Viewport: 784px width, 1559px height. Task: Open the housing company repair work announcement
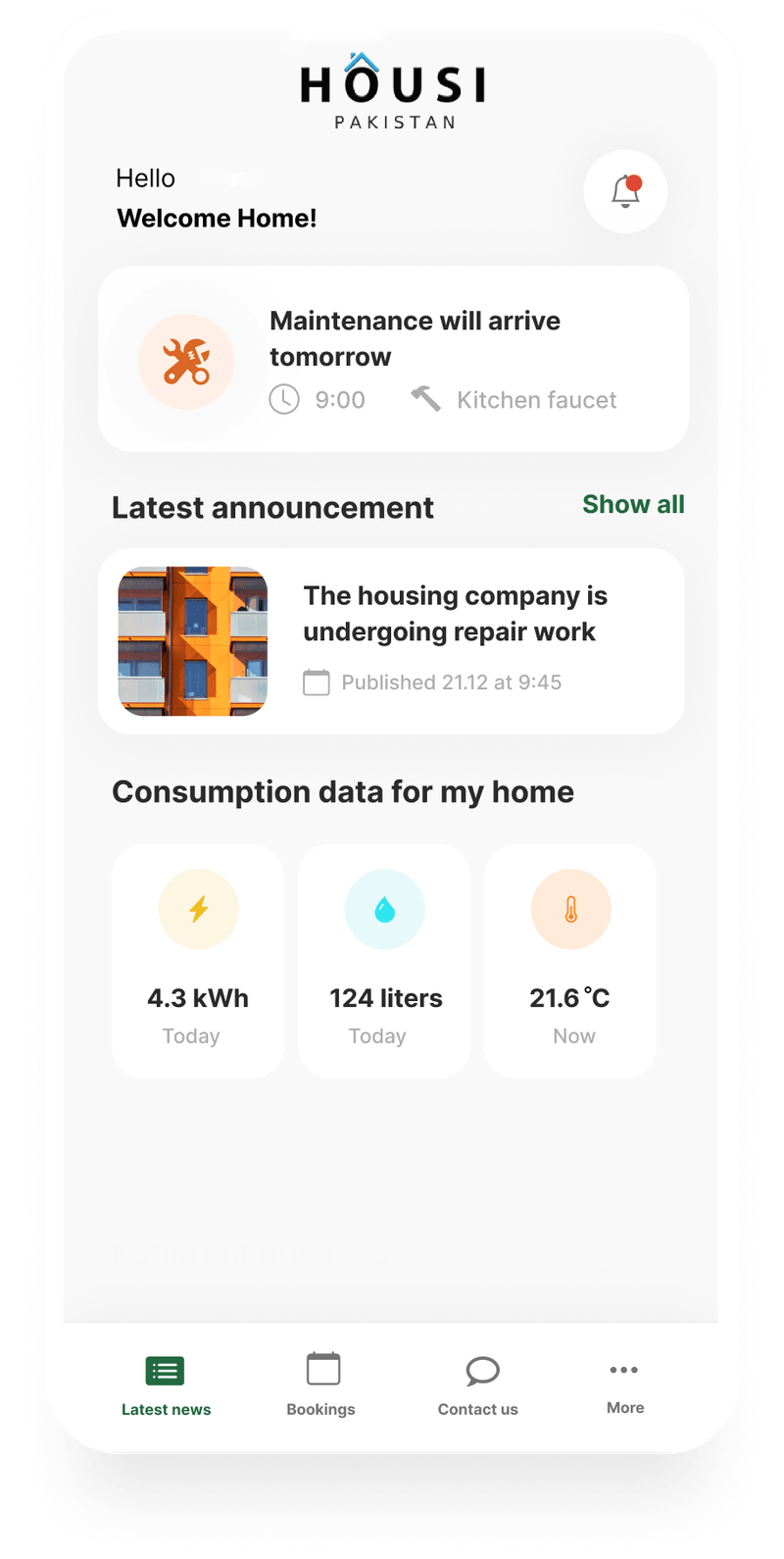(391, 641)
